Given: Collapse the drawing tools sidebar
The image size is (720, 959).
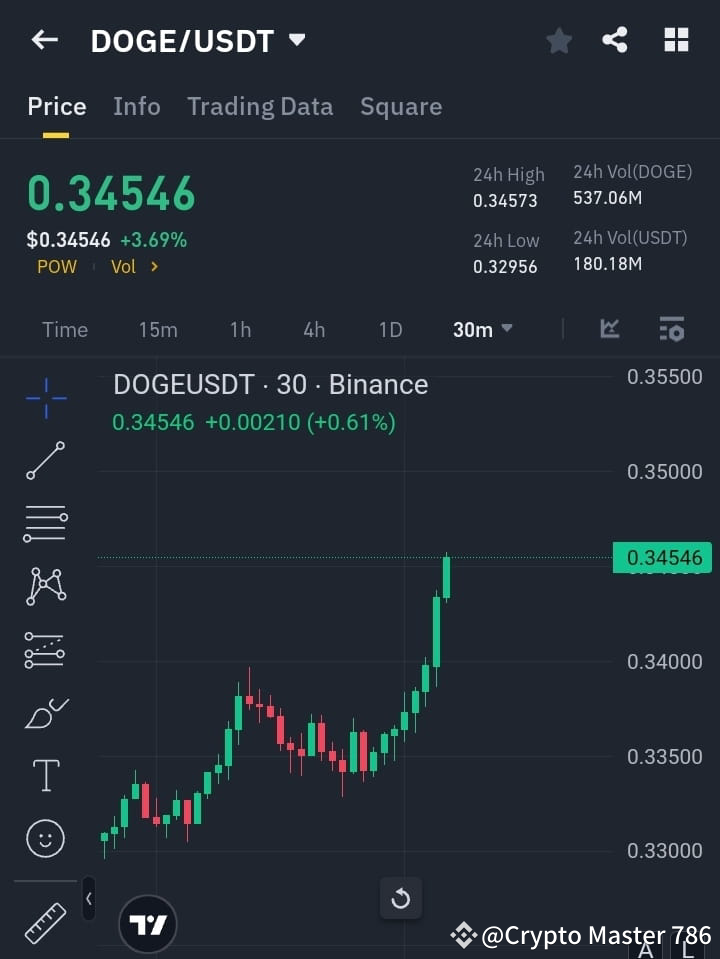Looking at the screenshot, I should pos(89,898).
